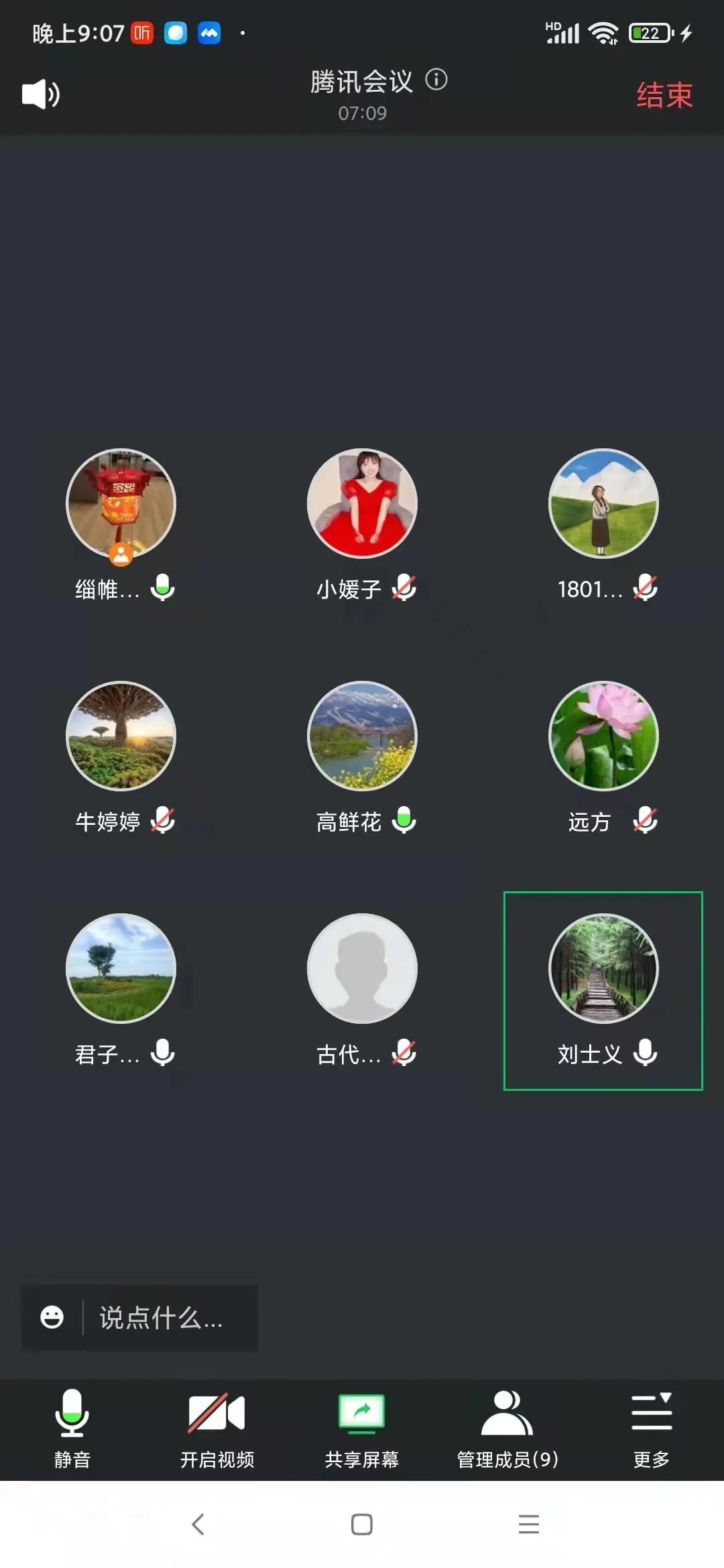
Task: Select participant 小媛子
Action: [x=362, y=504]
